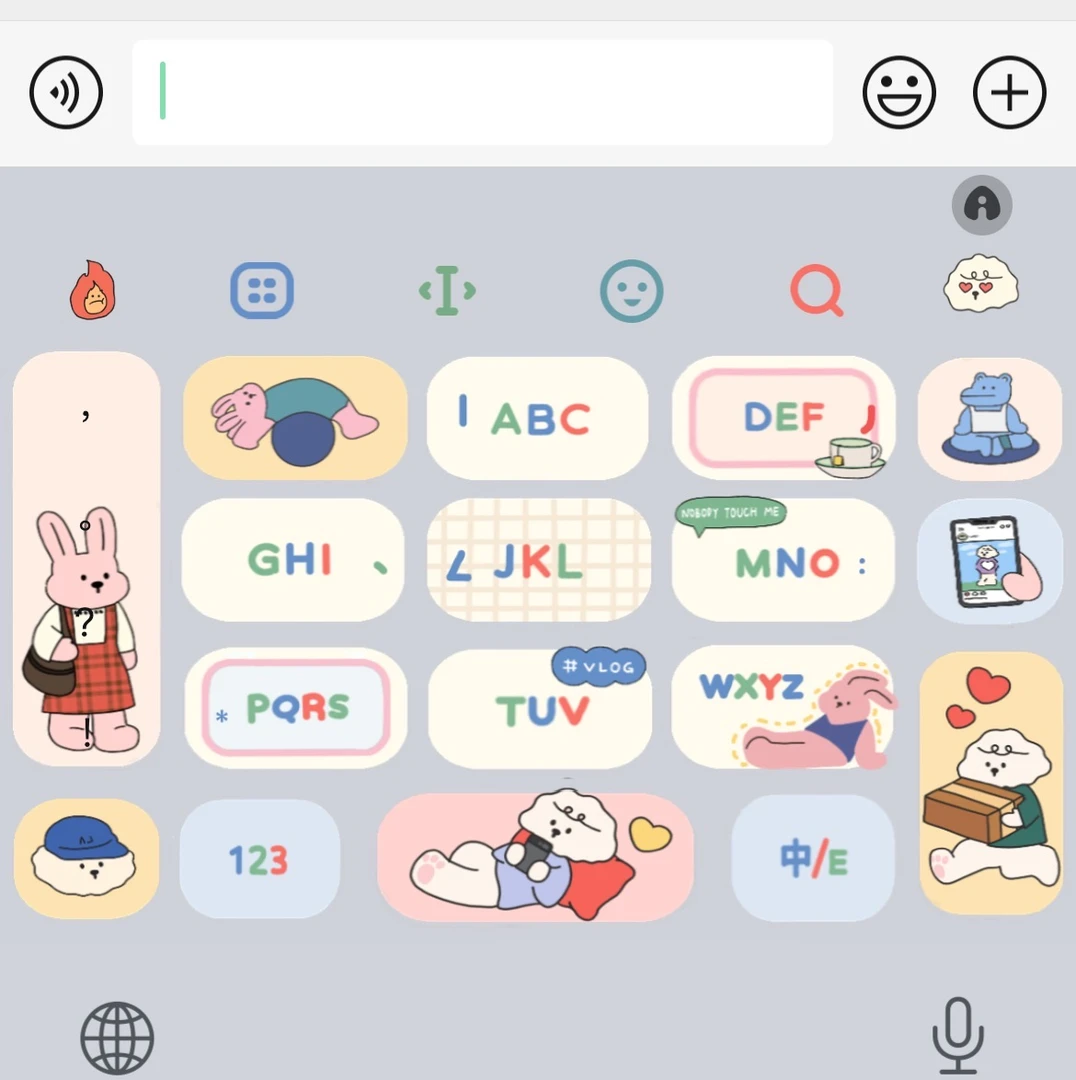Tap the WXYZ key
The height and width of the screenshot is (1080, 1076).
[x=783, y=706]
